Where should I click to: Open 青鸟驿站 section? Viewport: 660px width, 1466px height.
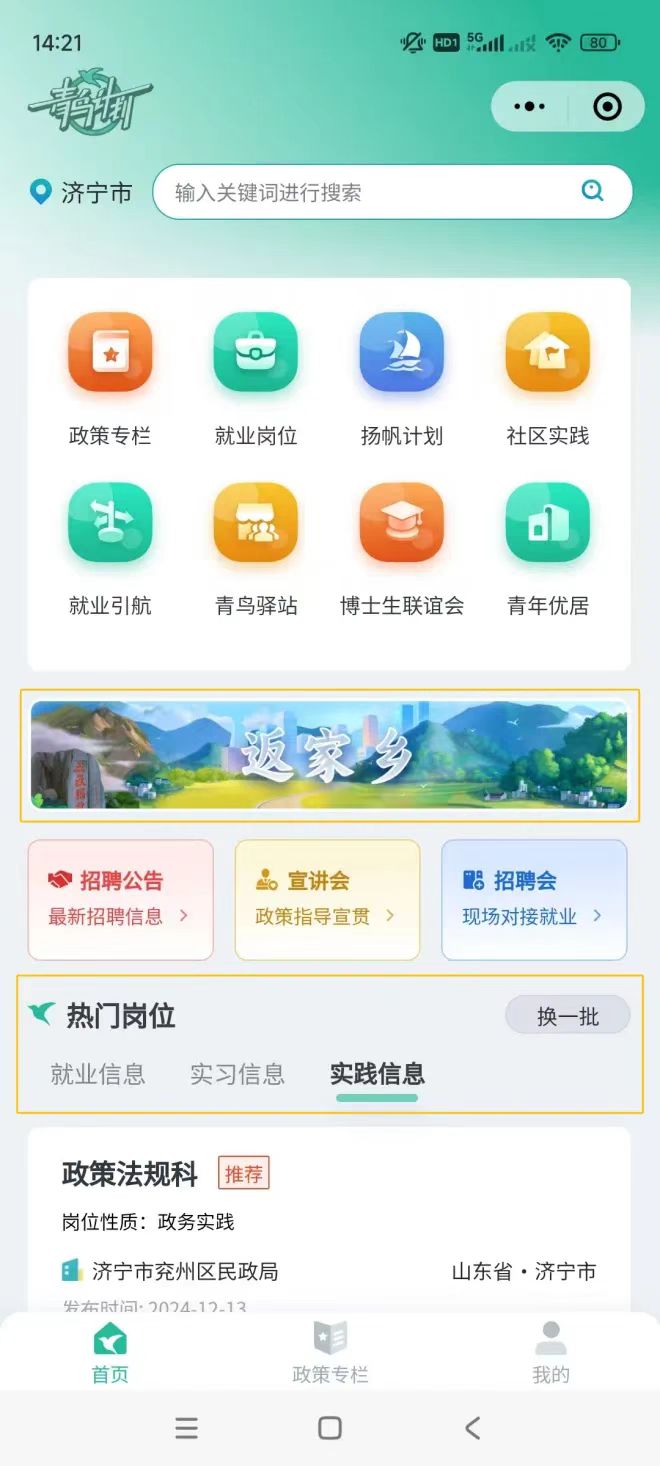coord(256,525)
